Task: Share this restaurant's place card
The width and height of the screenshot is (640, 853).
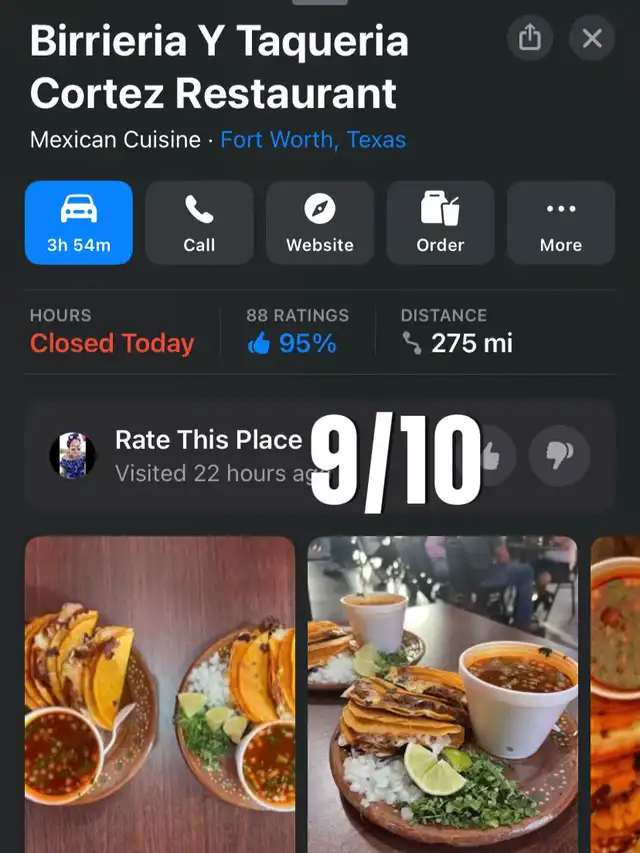Action: click(530, 39)
